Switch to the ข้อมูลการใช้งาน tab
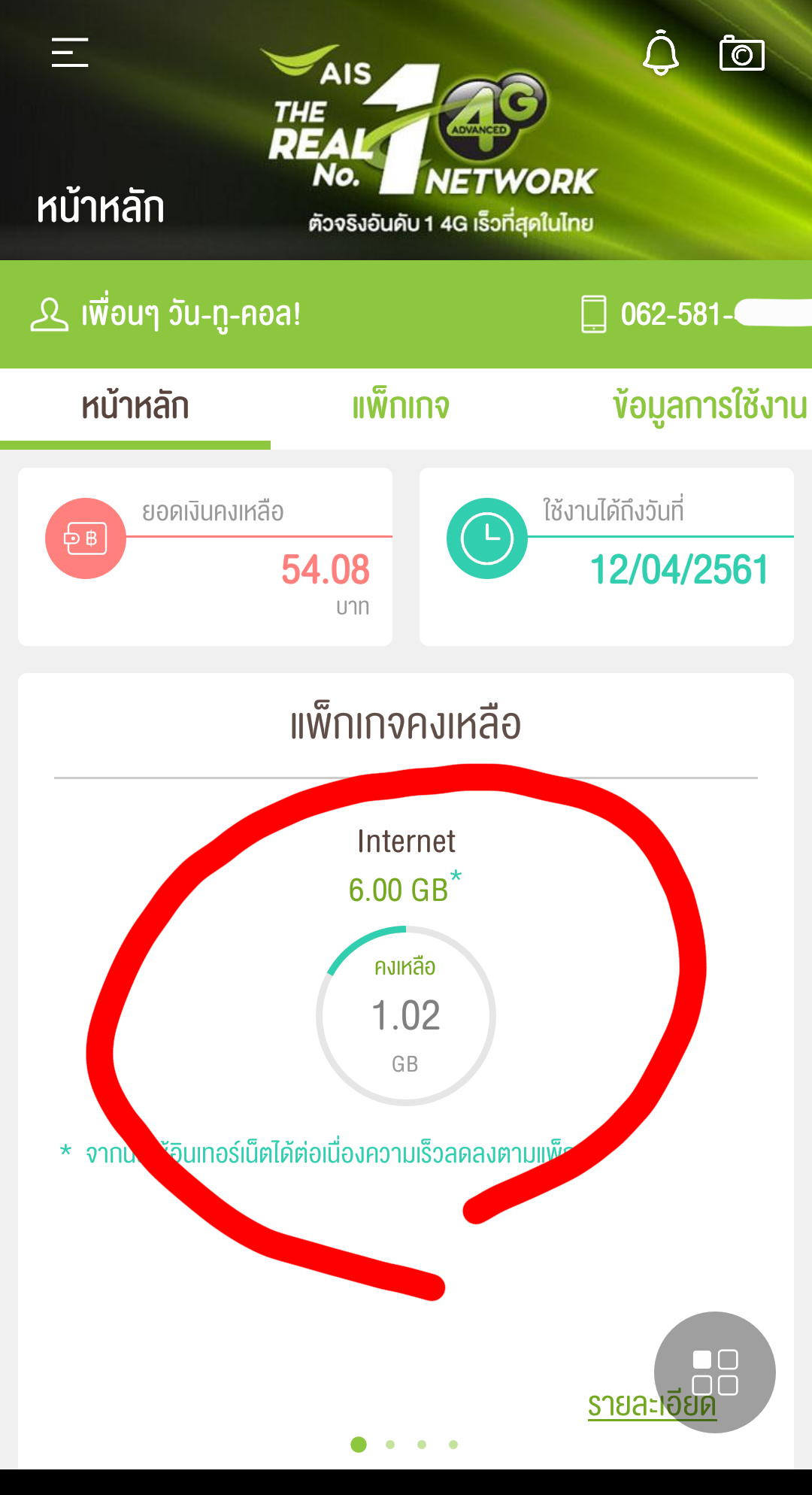This screenshot has height=1495, width=812. (x=710, y=406)
